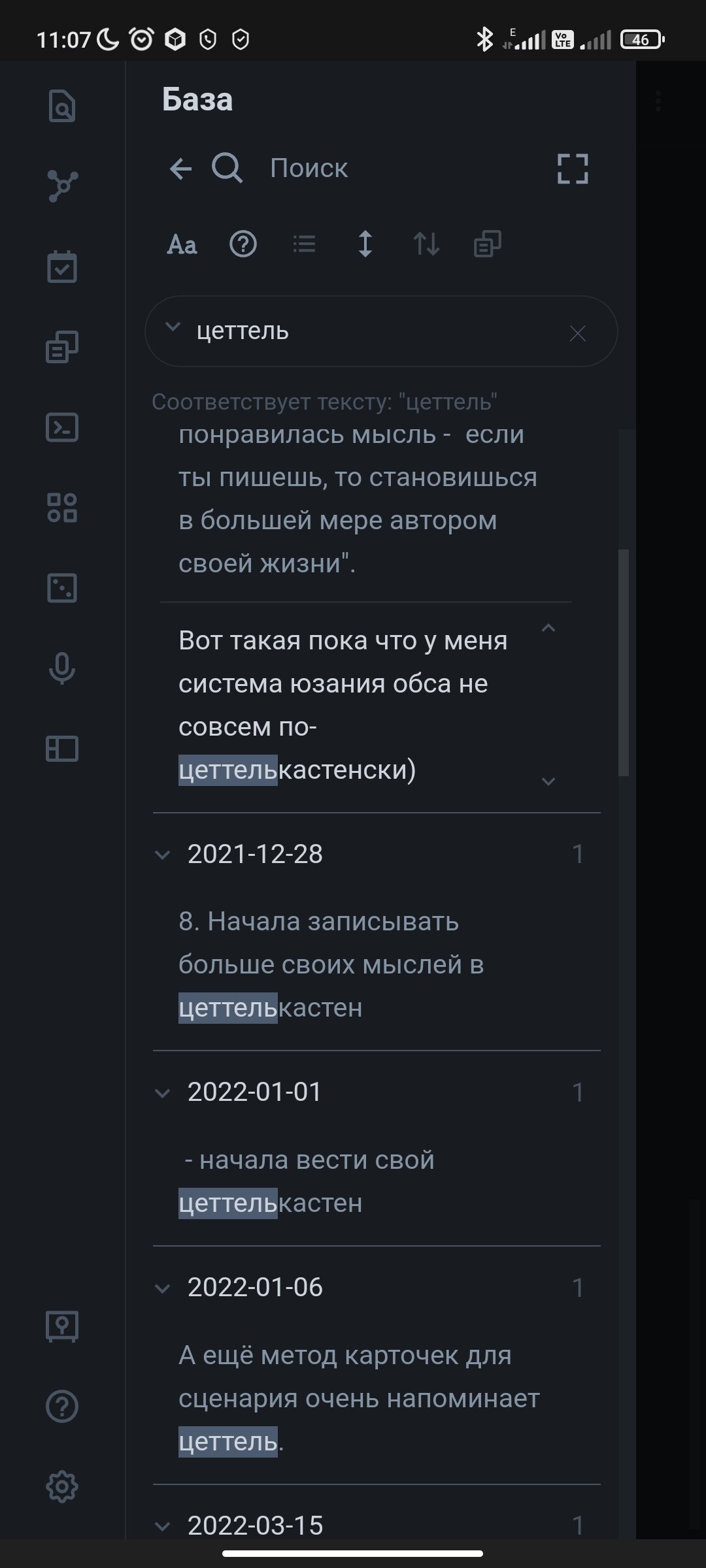Image resolution: width=706 pixels, height=1568 pixels.
Task: Collapse the 2021-12-28 result group
Action: (162, 855)
